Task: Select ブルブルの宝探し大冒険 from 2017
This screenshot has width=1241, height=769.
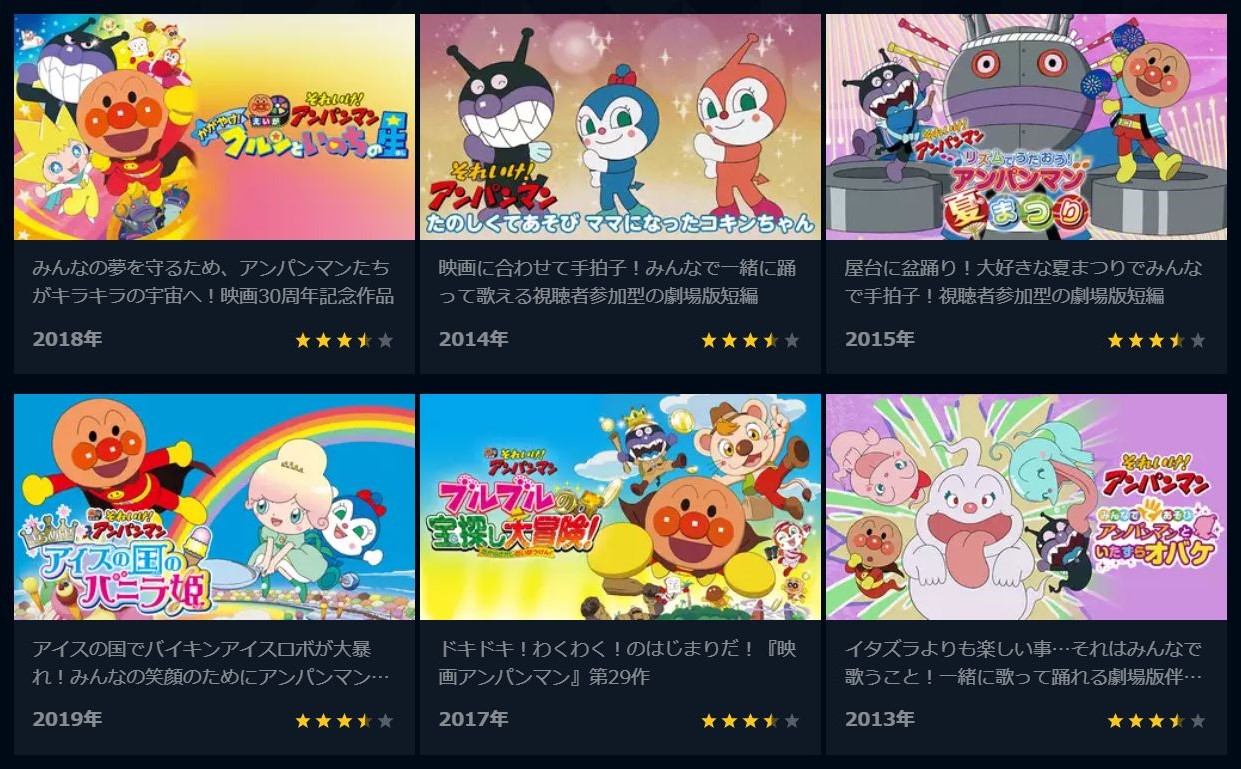Action: [620, 507]
